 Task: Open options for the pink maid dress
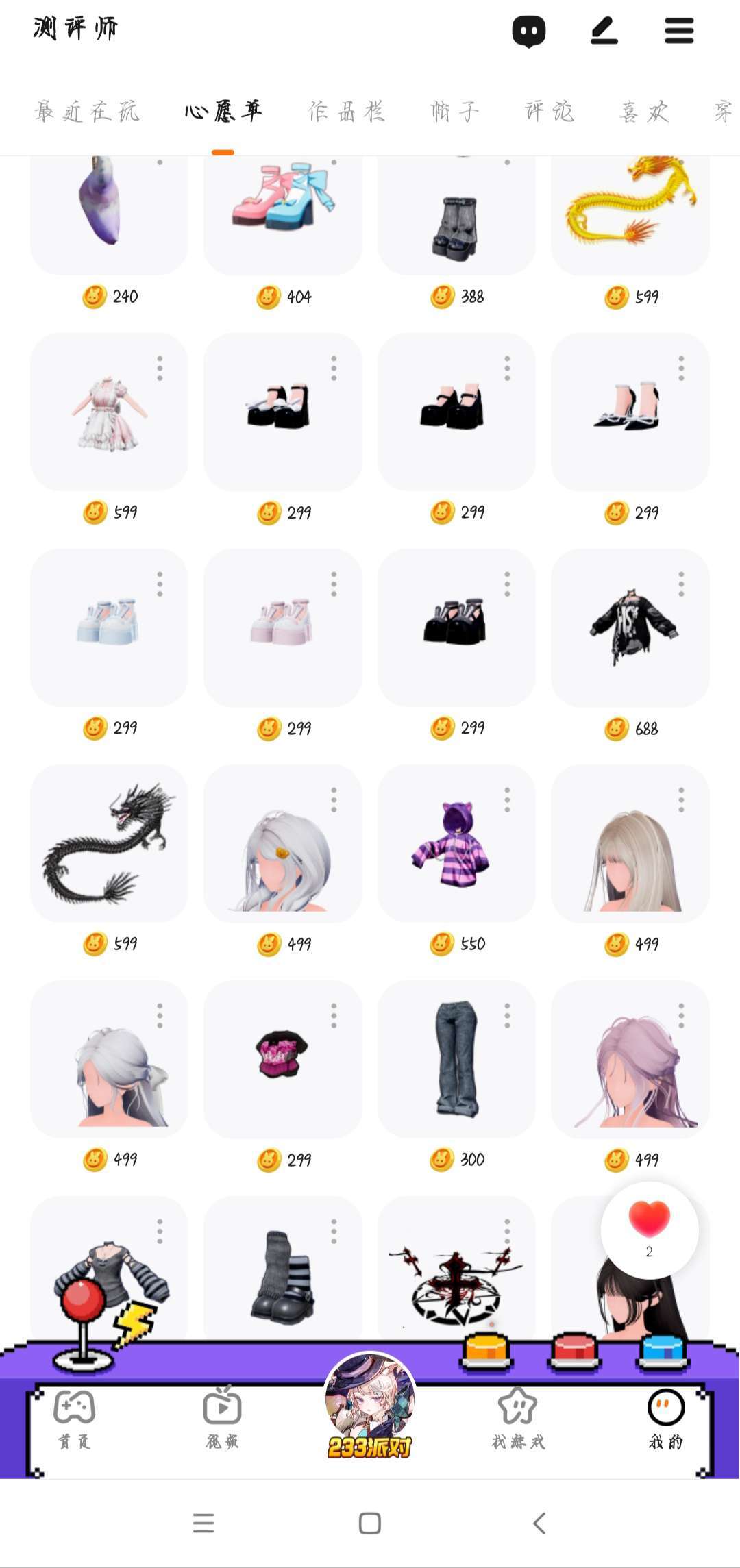[160, 369]
